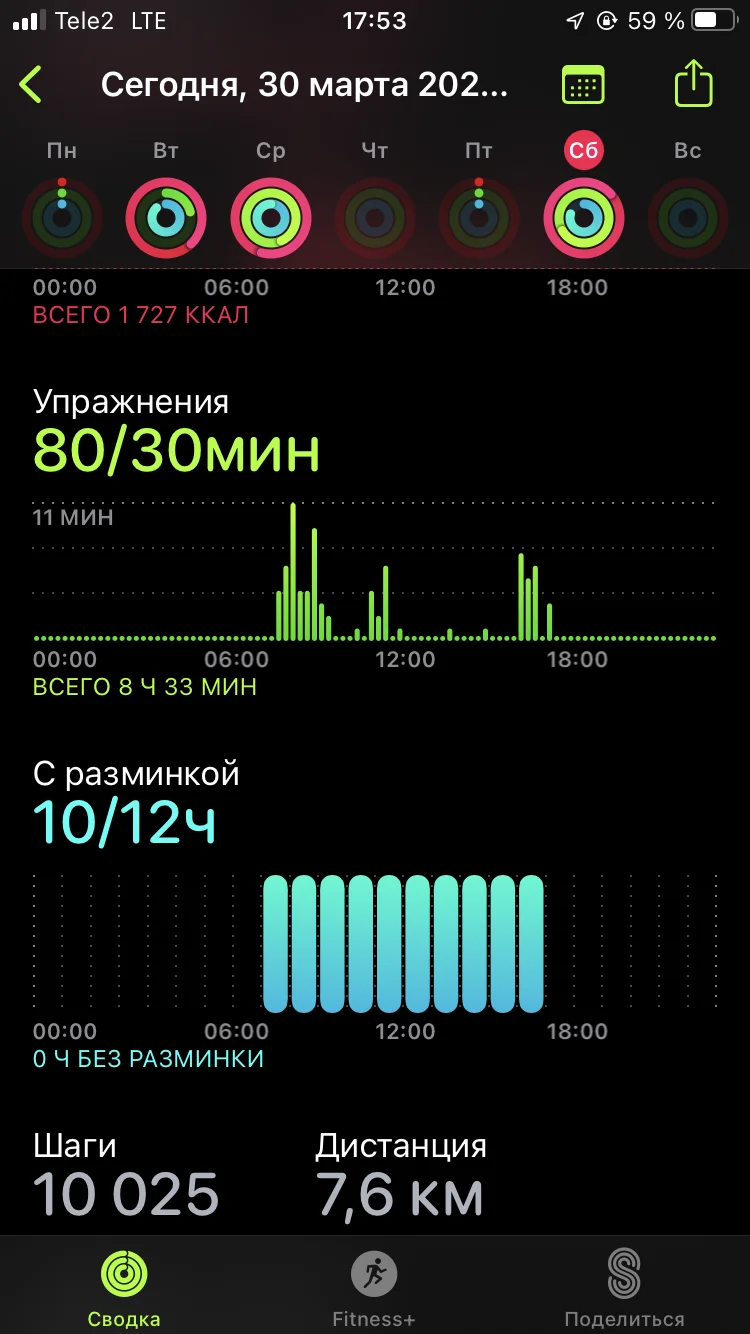Select Tuesday's activity rings
Viewport: 750px width, 1334px height.
166,217
